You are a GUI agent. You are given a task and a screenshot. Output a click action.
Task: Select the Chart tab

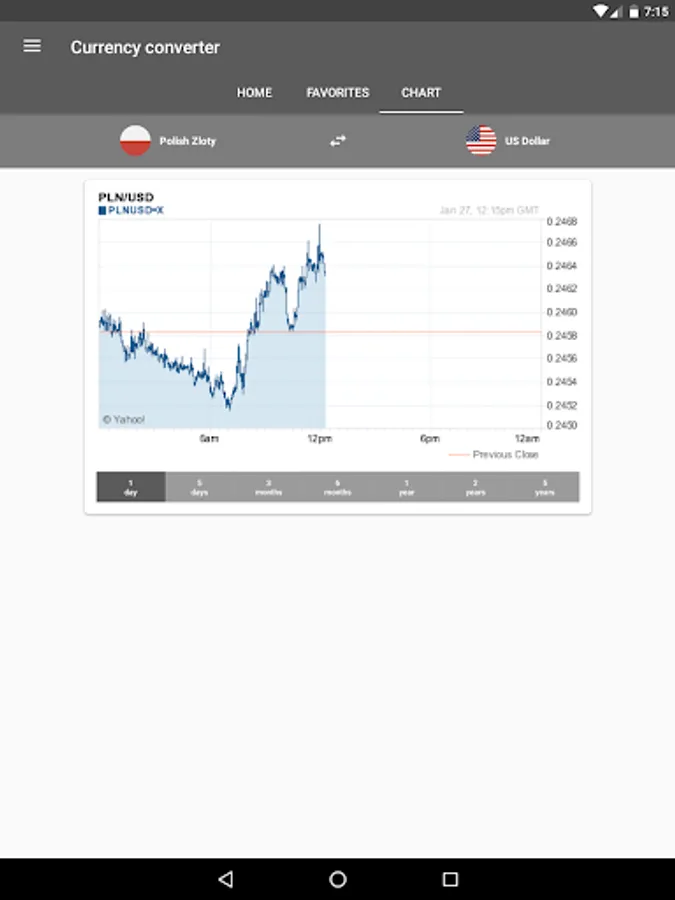pos(421,92)
